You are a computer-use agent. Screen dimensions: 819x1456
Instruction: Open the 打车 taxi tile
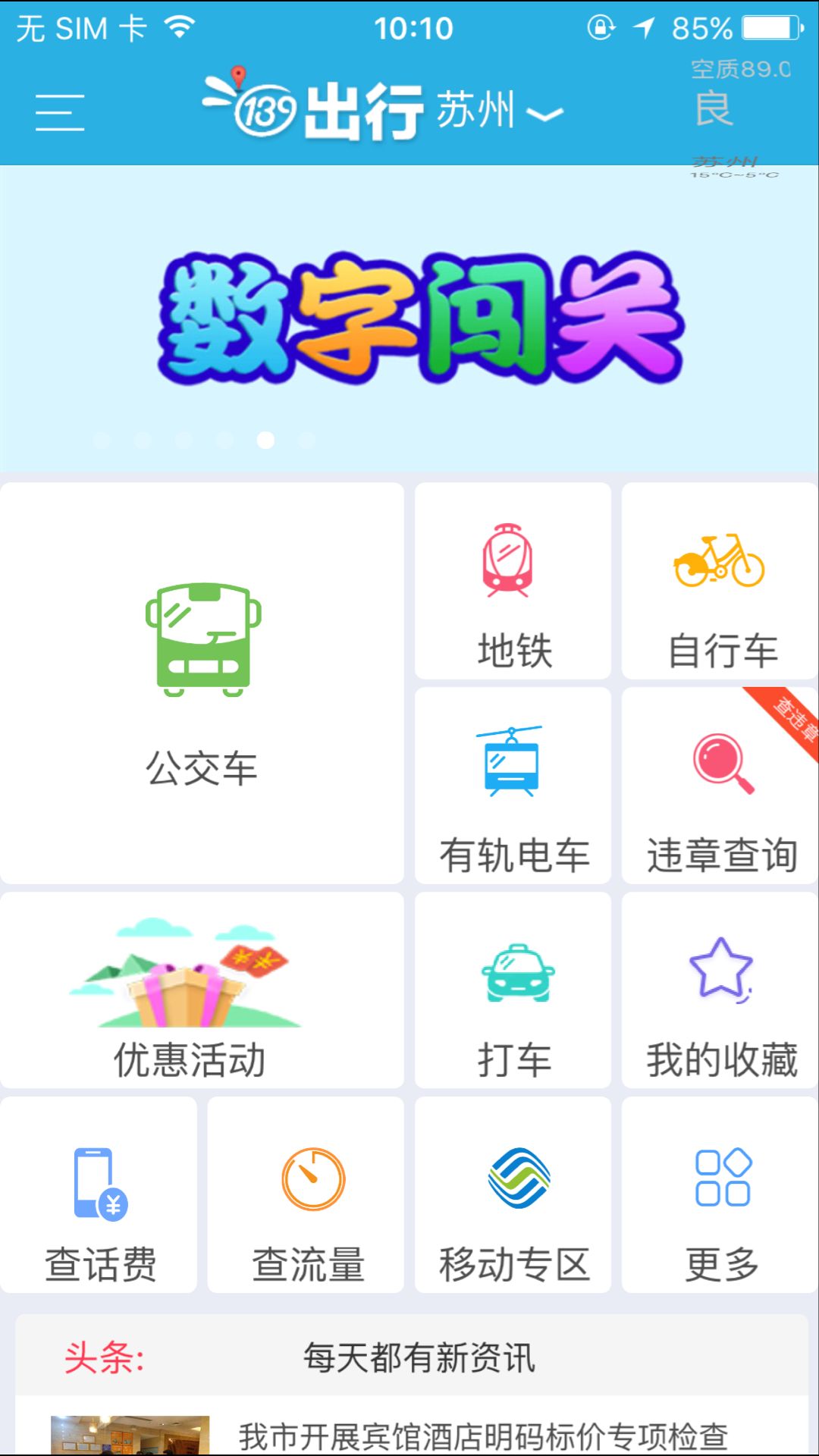[x=513, y=990]
